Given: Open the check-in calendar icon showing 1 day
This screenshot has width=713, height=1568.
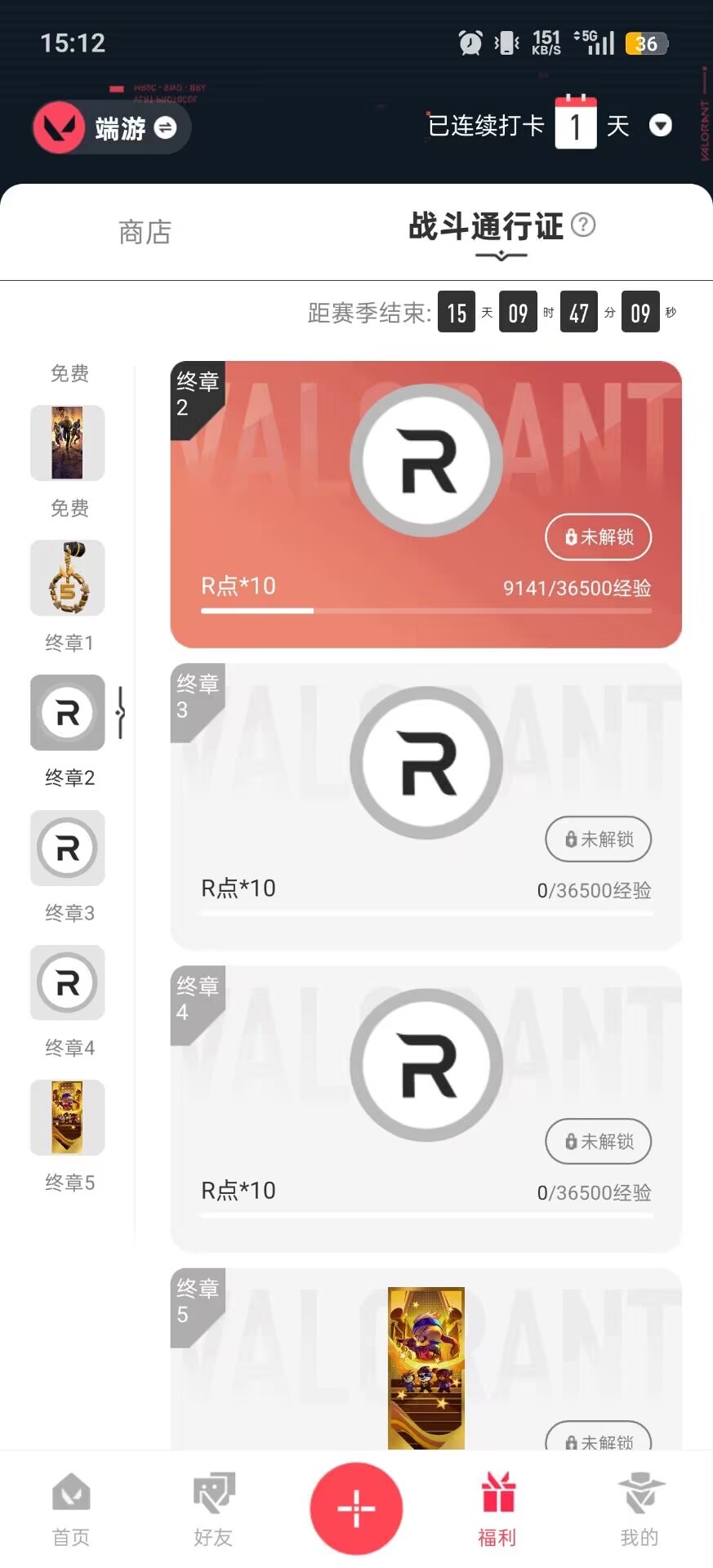Looking at the screenshot, I should (577, 124).
